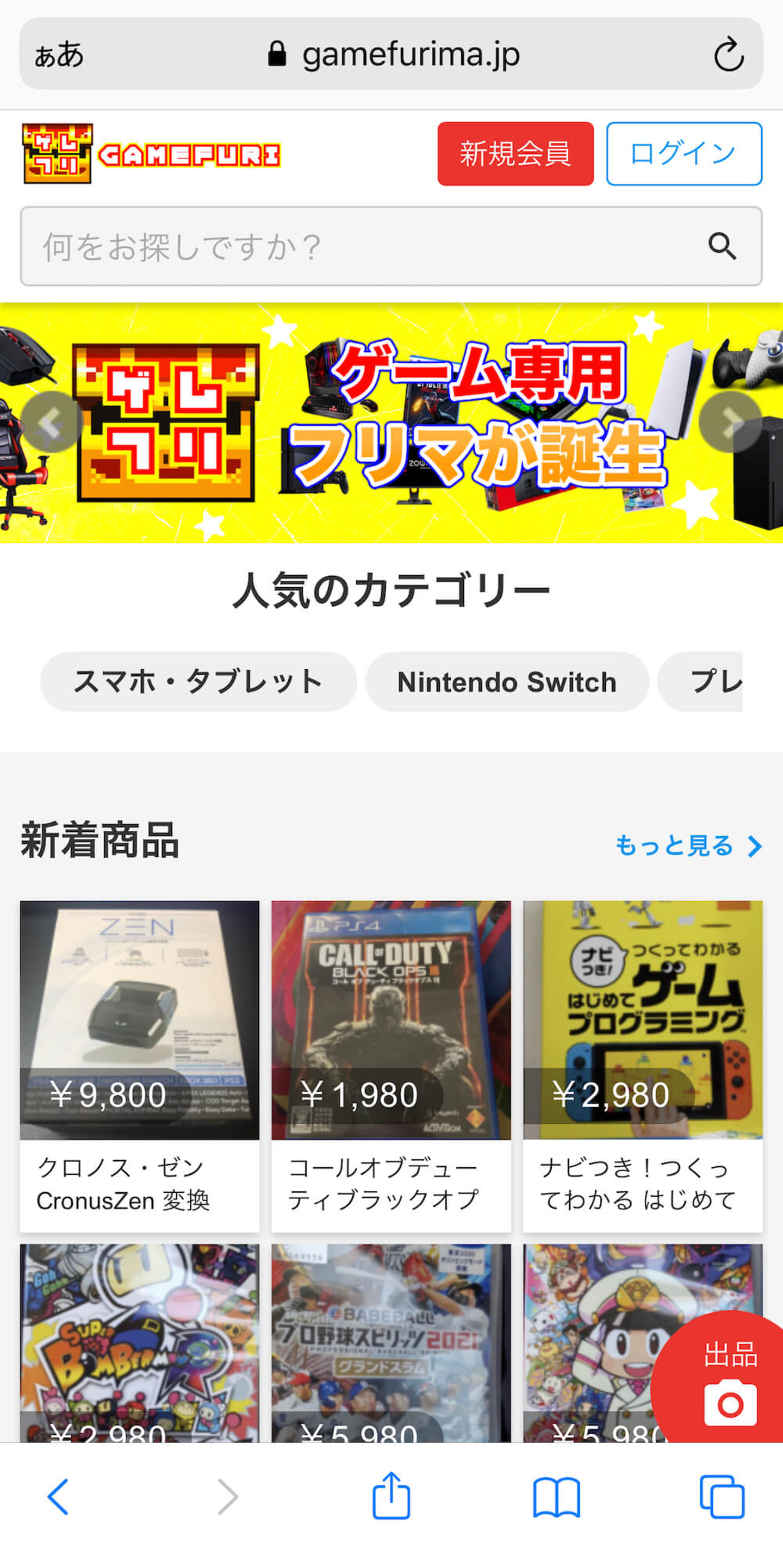Show all open browser tabs
Image resolution: width=783 pixels, height=1568 pixels.
coord(722,1496)
